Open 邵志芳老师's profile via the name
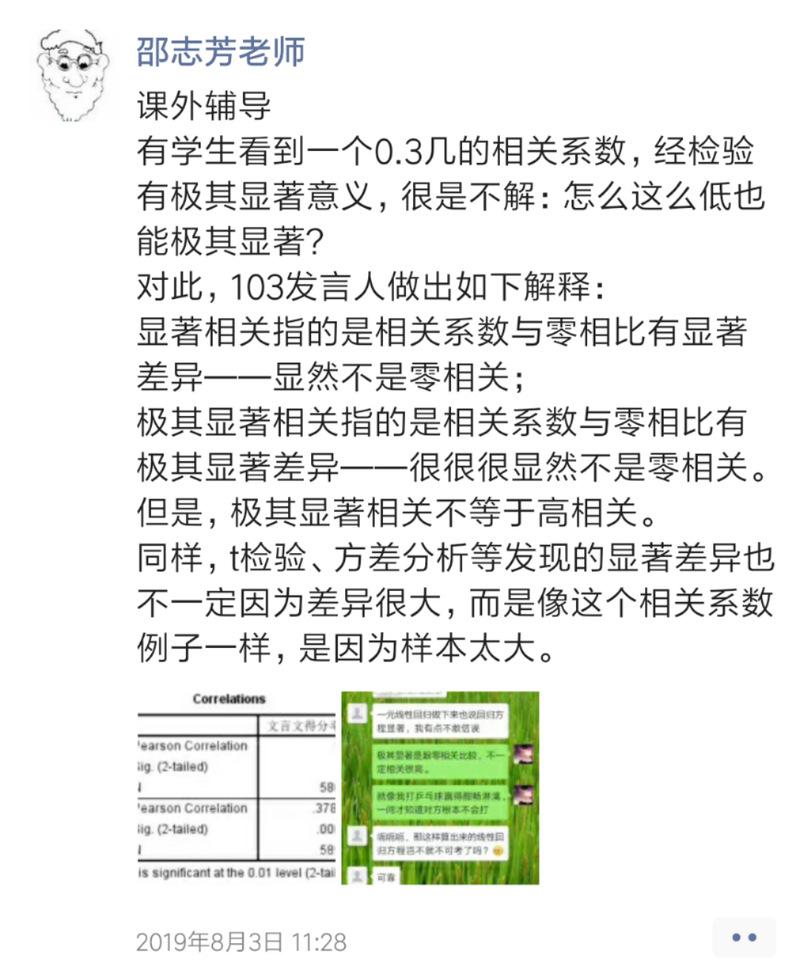This screenshot has width=799, height=973. point(220,51)
